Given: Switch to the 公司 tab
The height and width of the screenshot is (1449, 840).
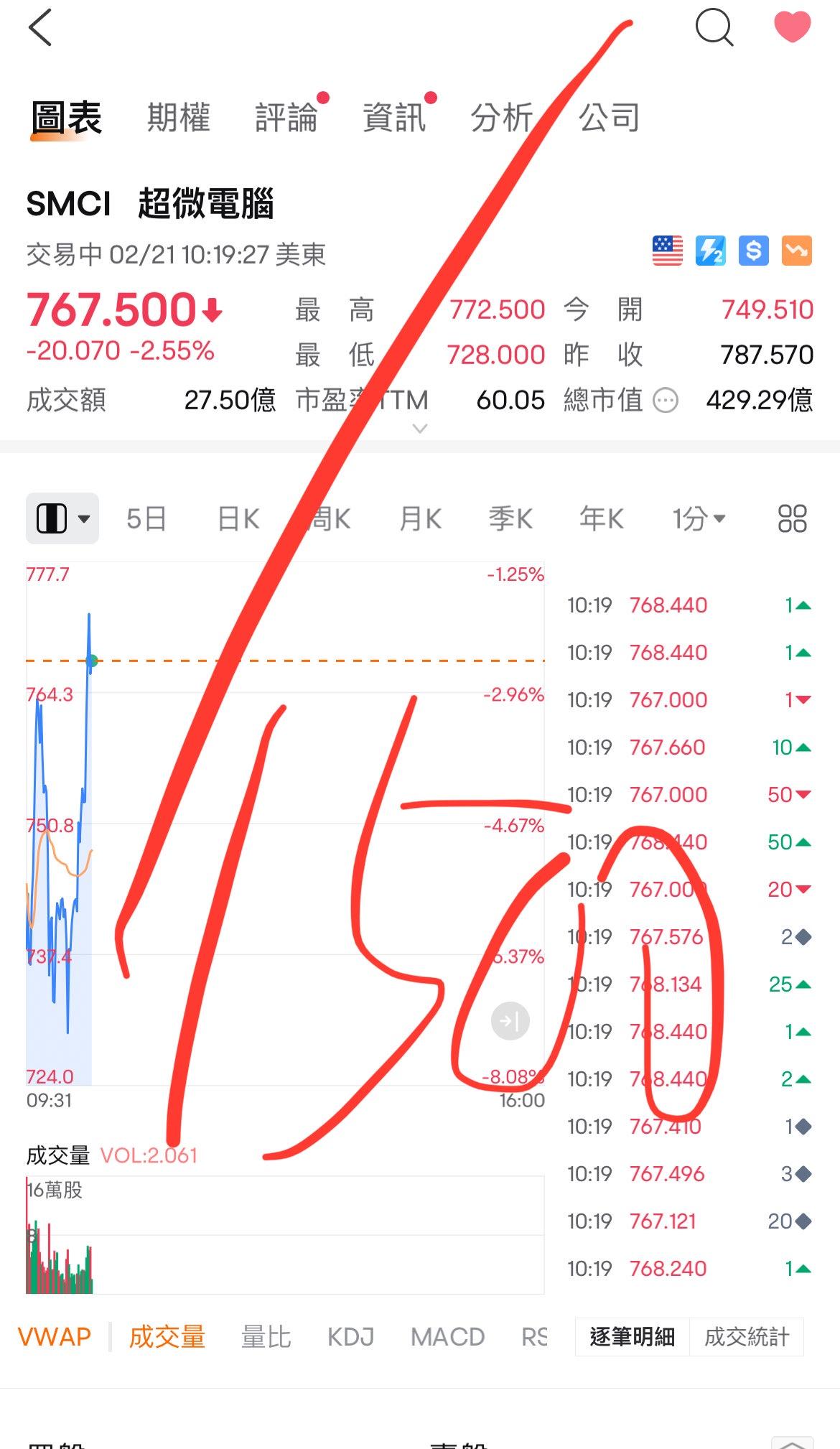Looking at the screenshot, I should pyautogui.click(x=610, y=117).
